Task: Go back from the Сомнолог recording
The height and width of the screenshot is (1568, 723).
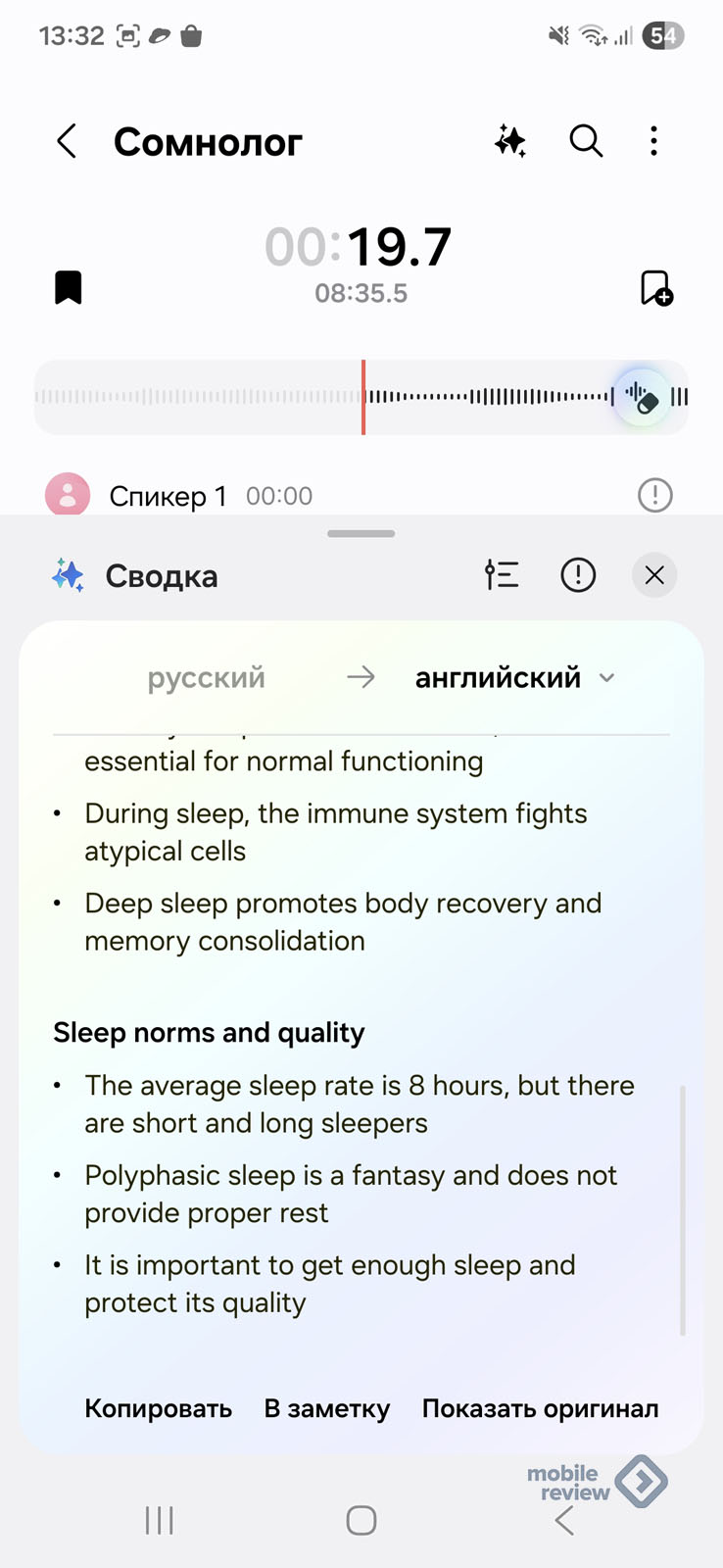Action: [x=67, y=142]
